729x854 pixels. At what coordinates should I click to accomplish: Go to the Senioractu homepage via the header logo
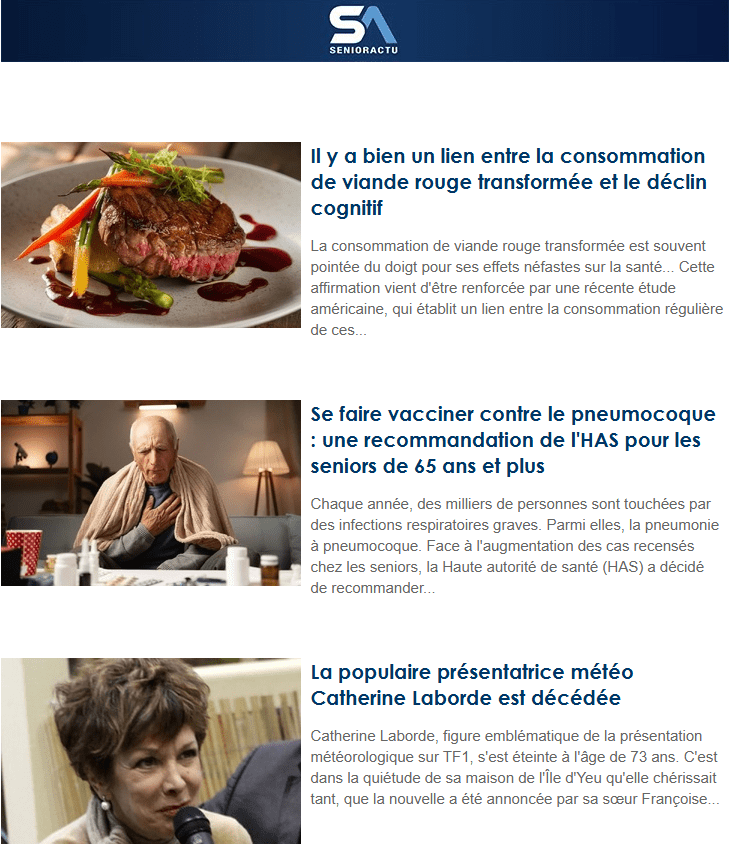click(x=363, y=30)
